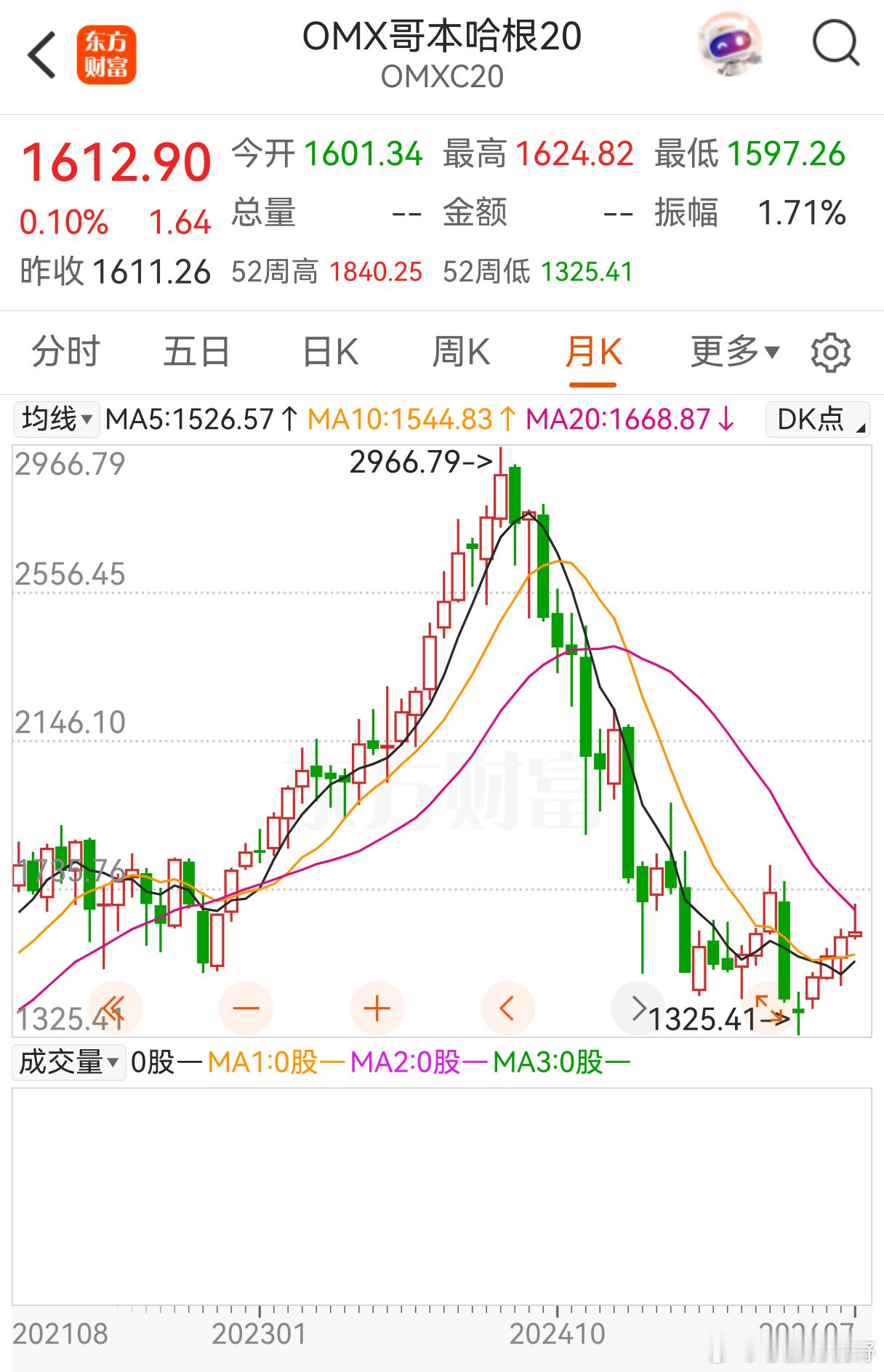The image size is (884, 1372).
Task: Open the robot assistant avatar
Action: tap(729, 44)
